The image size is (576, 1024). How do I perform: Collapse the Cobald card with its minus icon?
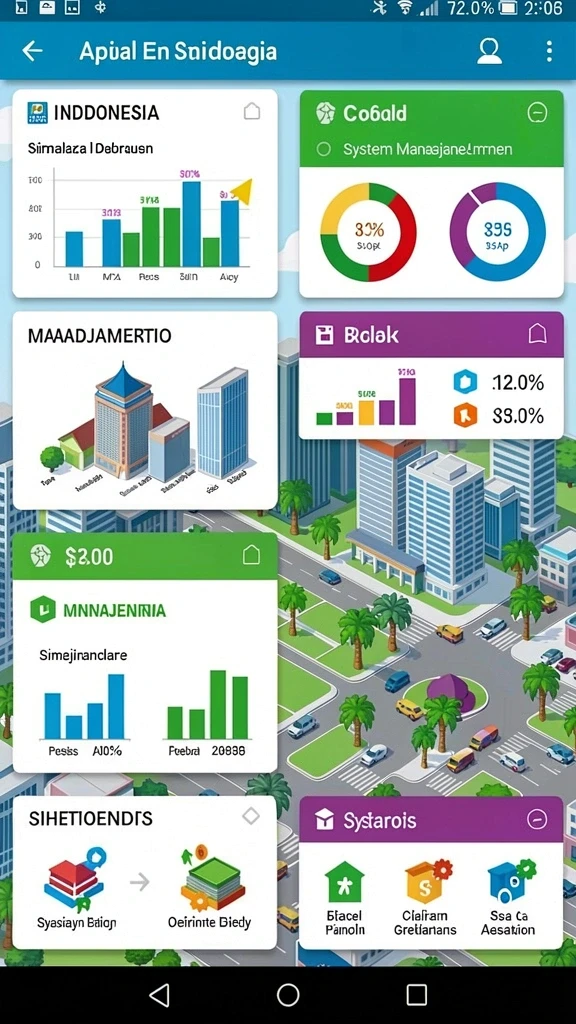pyautogui.click(x=537, y=113)
